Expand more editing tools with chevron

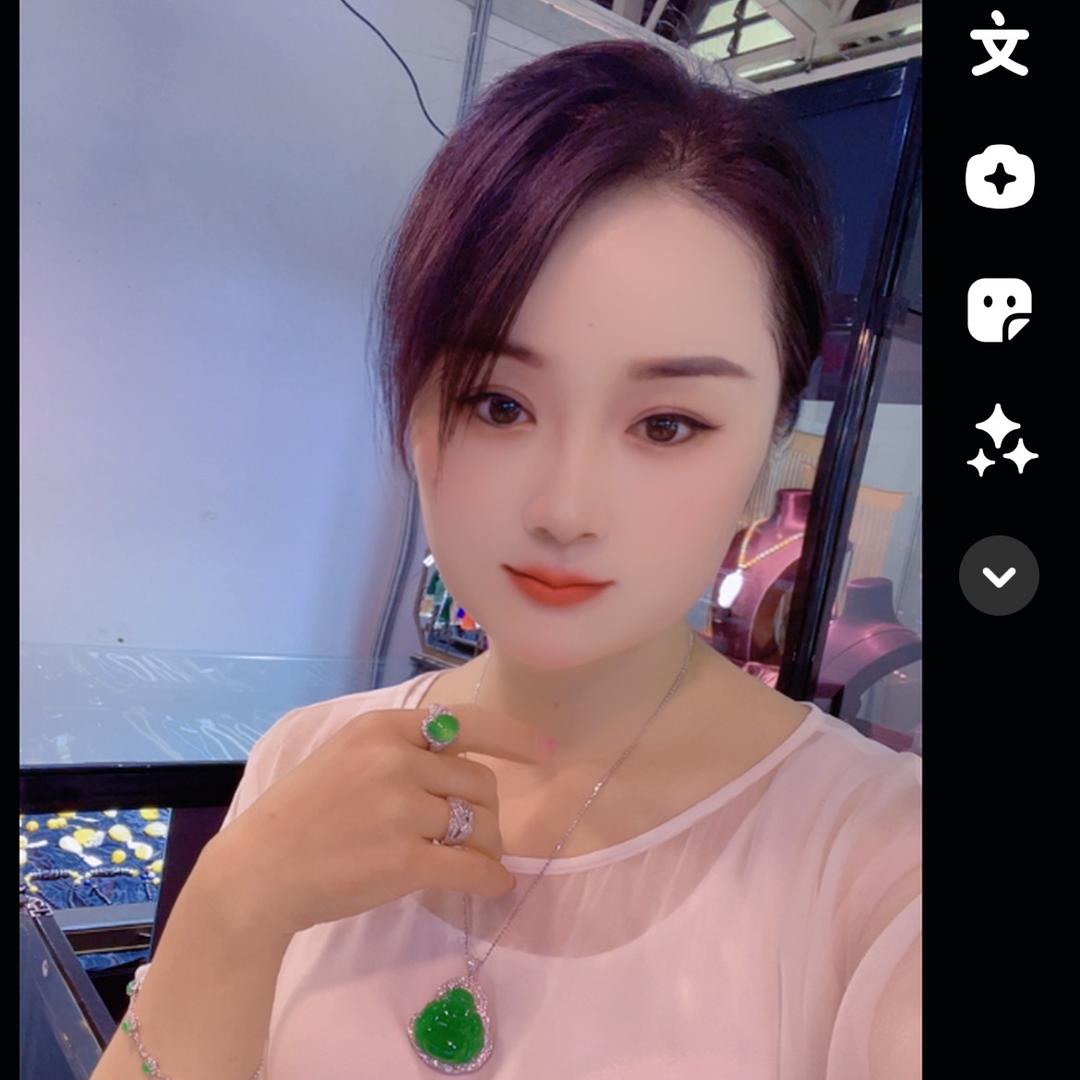pyautogui.click(x=999, y=576)
